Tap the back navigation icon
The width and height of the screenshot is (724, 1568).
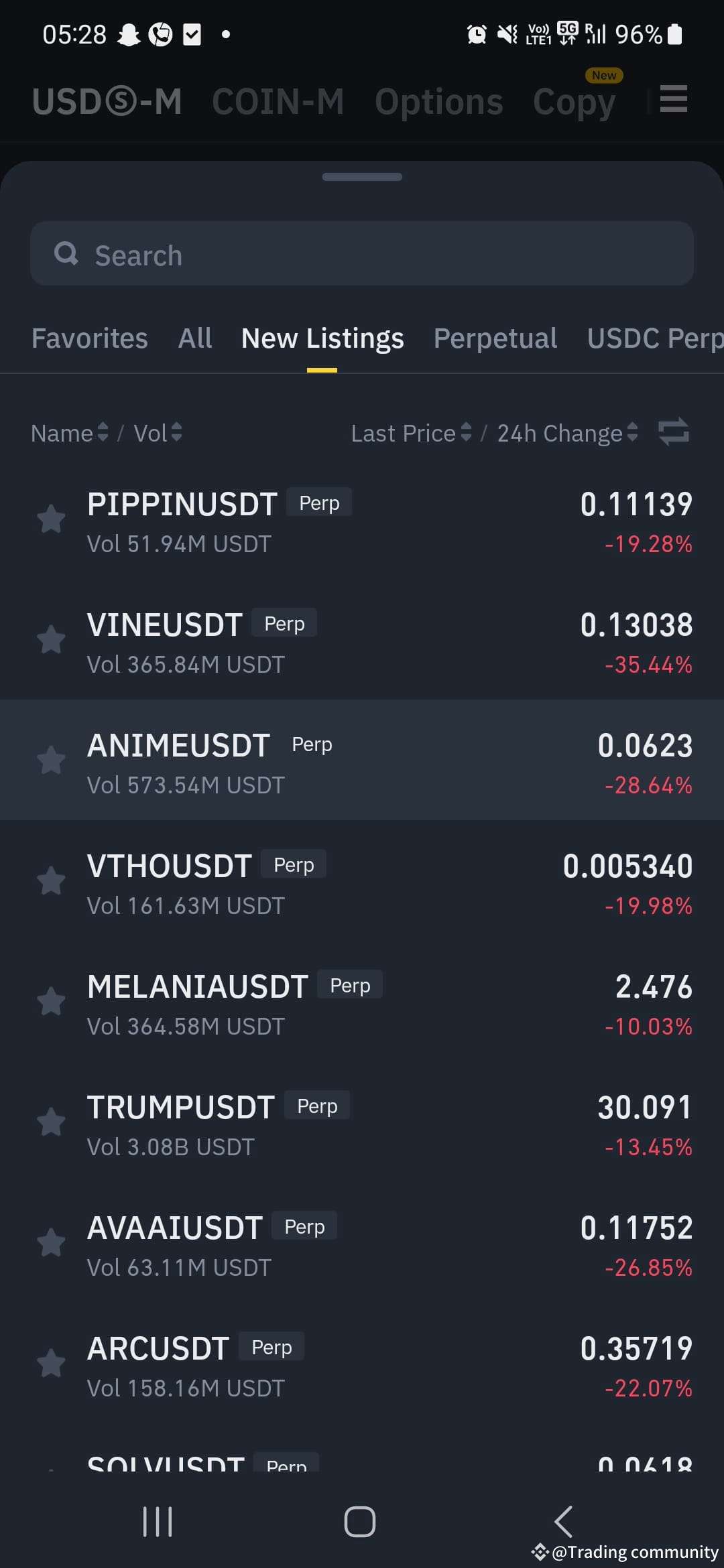click(x=563, y=1521)
